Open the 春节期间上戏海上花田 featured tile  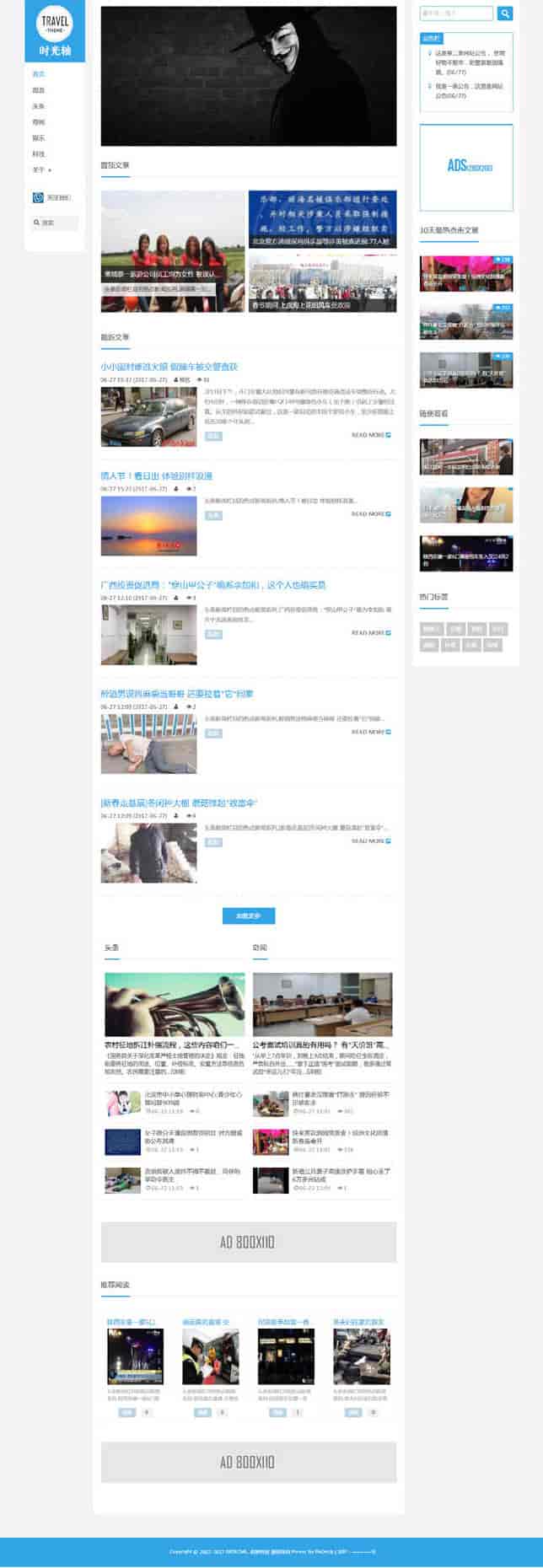pyautogui.click(x=322, y=282)
